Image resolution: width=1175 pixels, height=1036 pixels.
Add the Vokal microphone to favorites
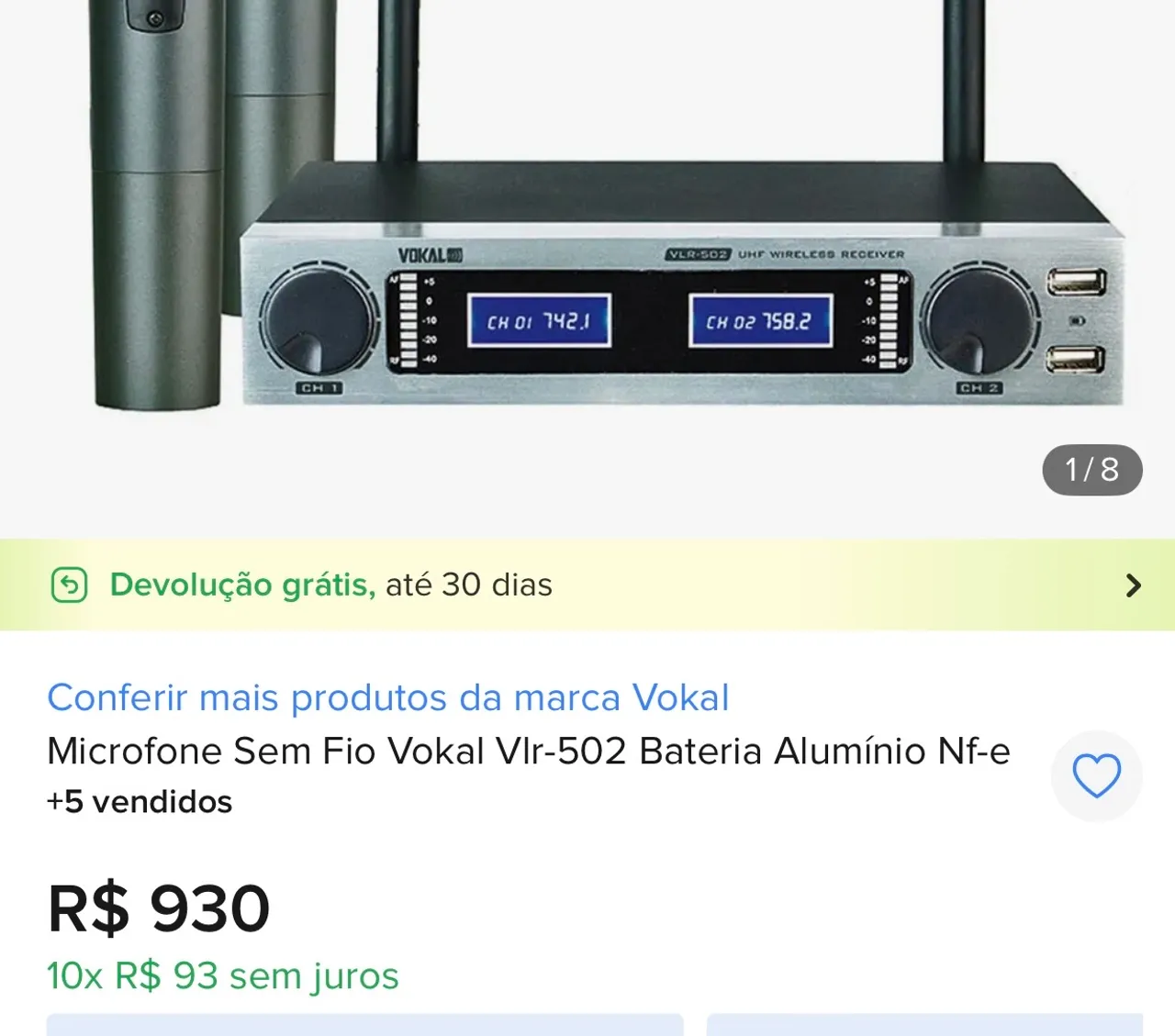(x=1097, y=776)
